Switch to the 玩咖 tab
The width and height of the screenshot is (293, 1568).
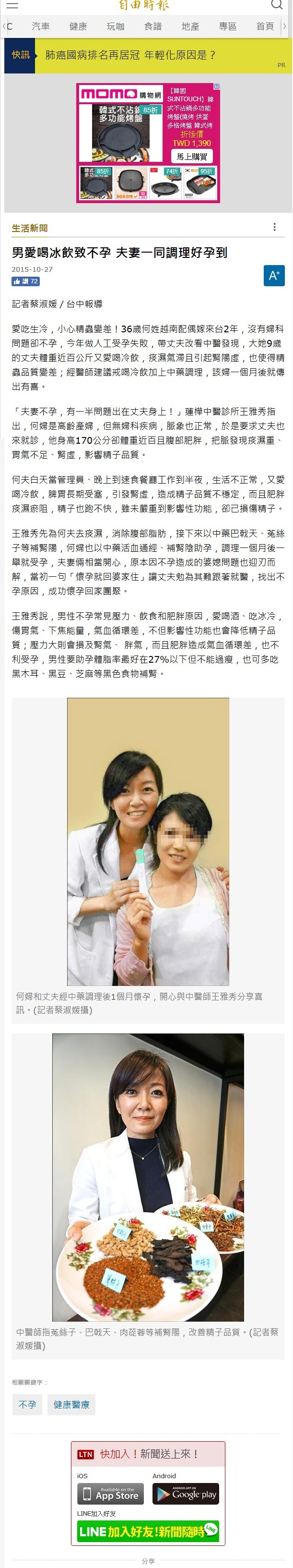pyautogui.click(x=116, y=26)
